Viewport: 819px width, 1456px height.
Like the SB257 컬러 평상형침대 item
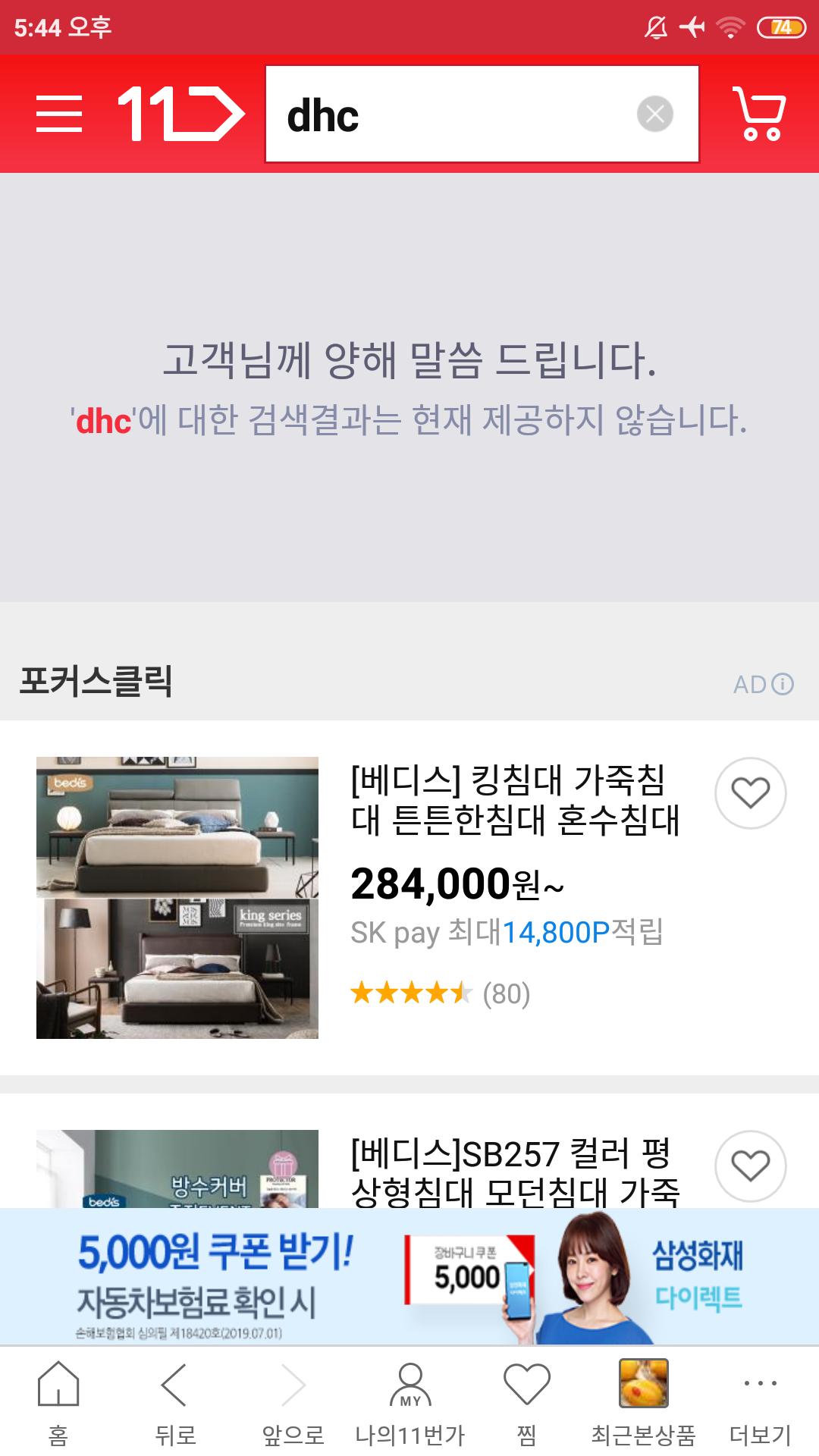click(x=750, y=1166)
